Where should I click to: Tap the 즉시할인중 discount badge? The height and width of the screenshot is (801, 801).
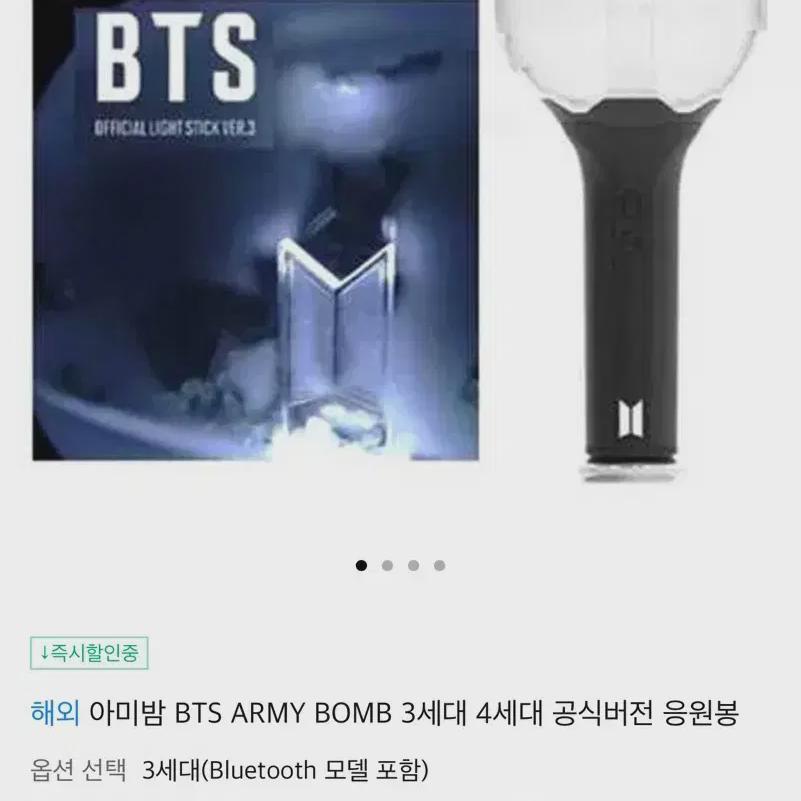[89, 653]
